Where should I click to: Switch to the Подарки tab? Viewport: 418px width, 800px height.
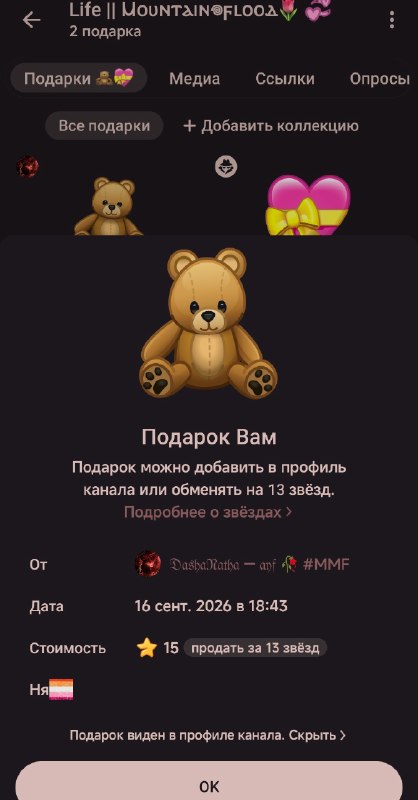click(x=79, y=79)
